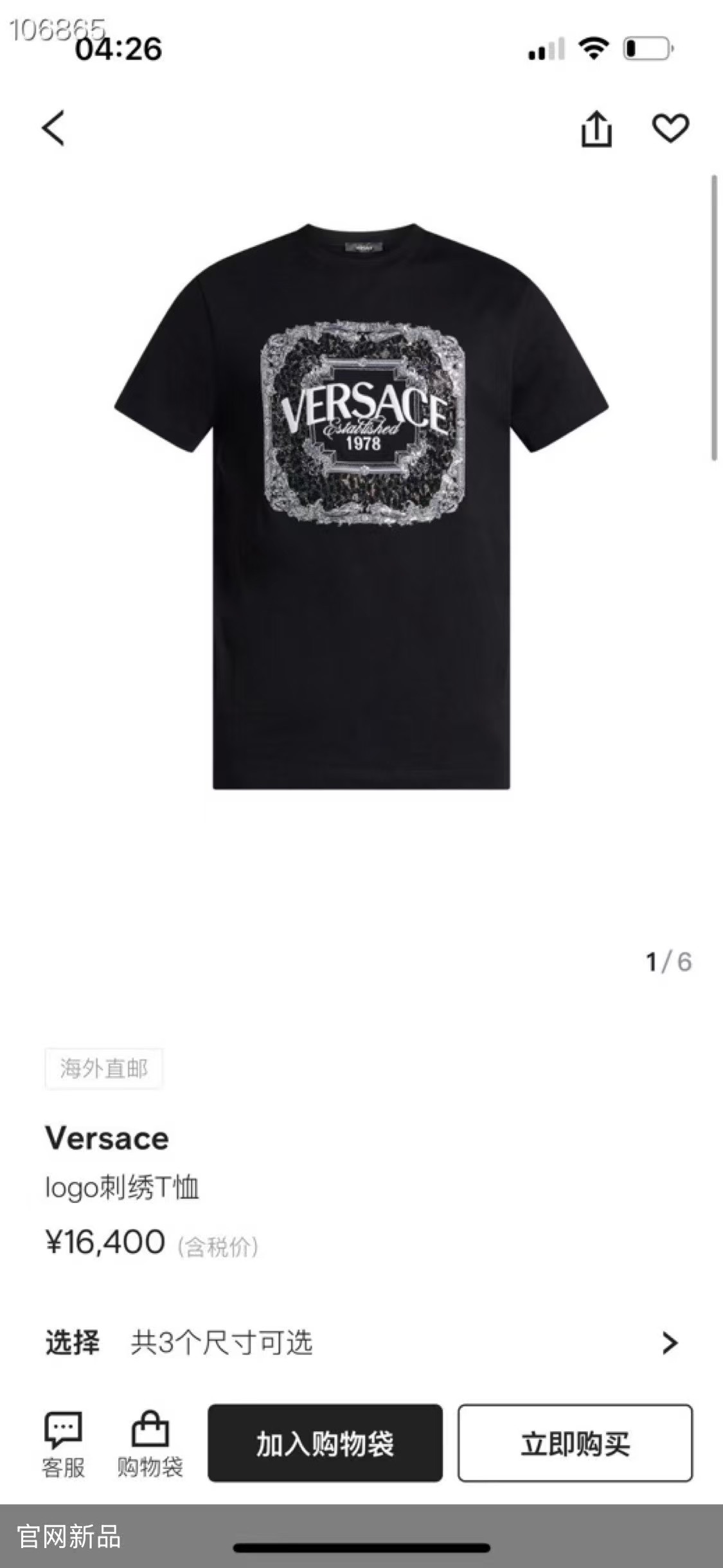723x1568 pixels.
Task: Open the size selection row
Action: tap(361, 1342)
